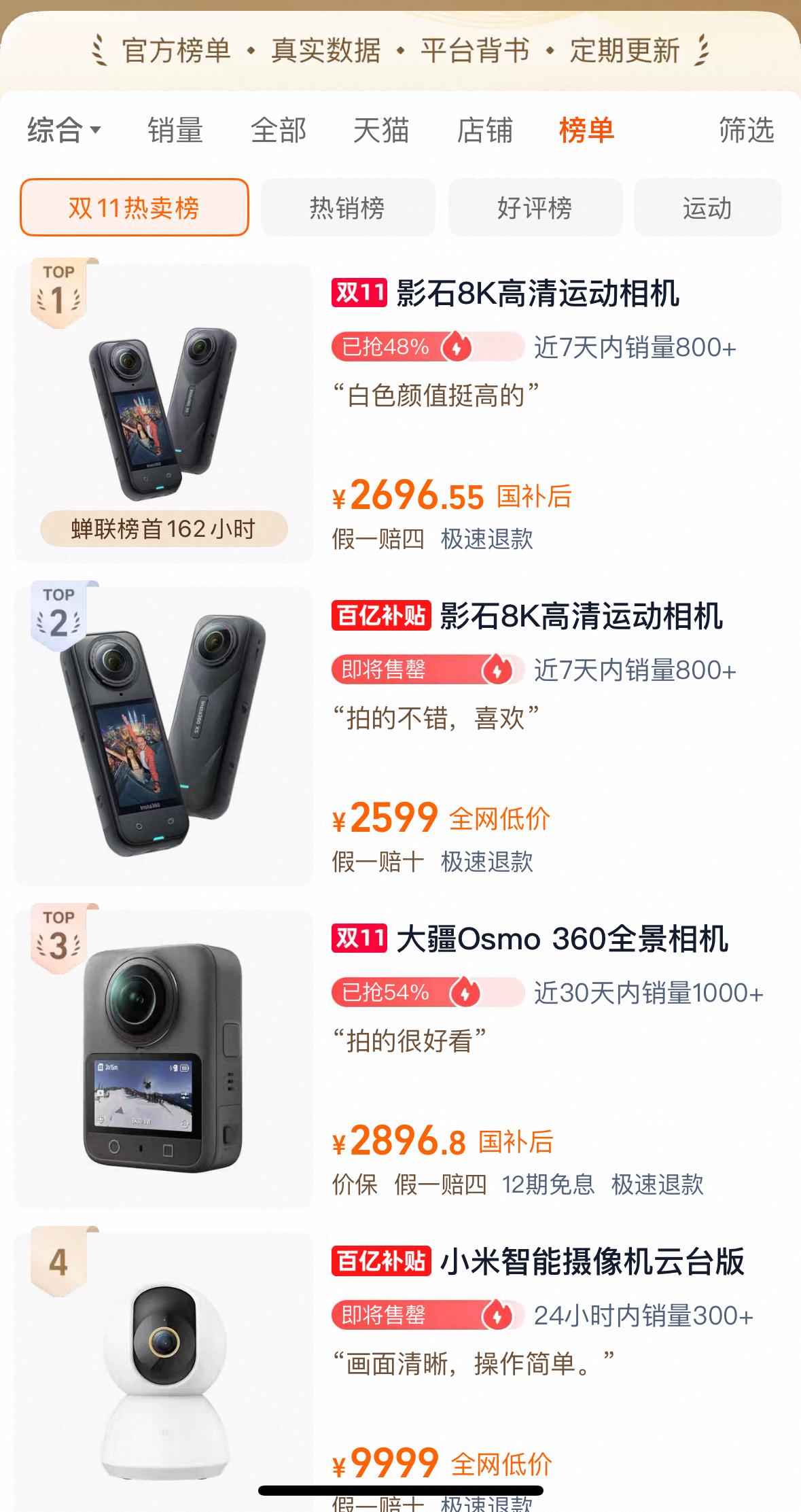This screenshot has height=1512, width=801.
Task: Show 天猫 results only
Action: click(x=381, y=130)
